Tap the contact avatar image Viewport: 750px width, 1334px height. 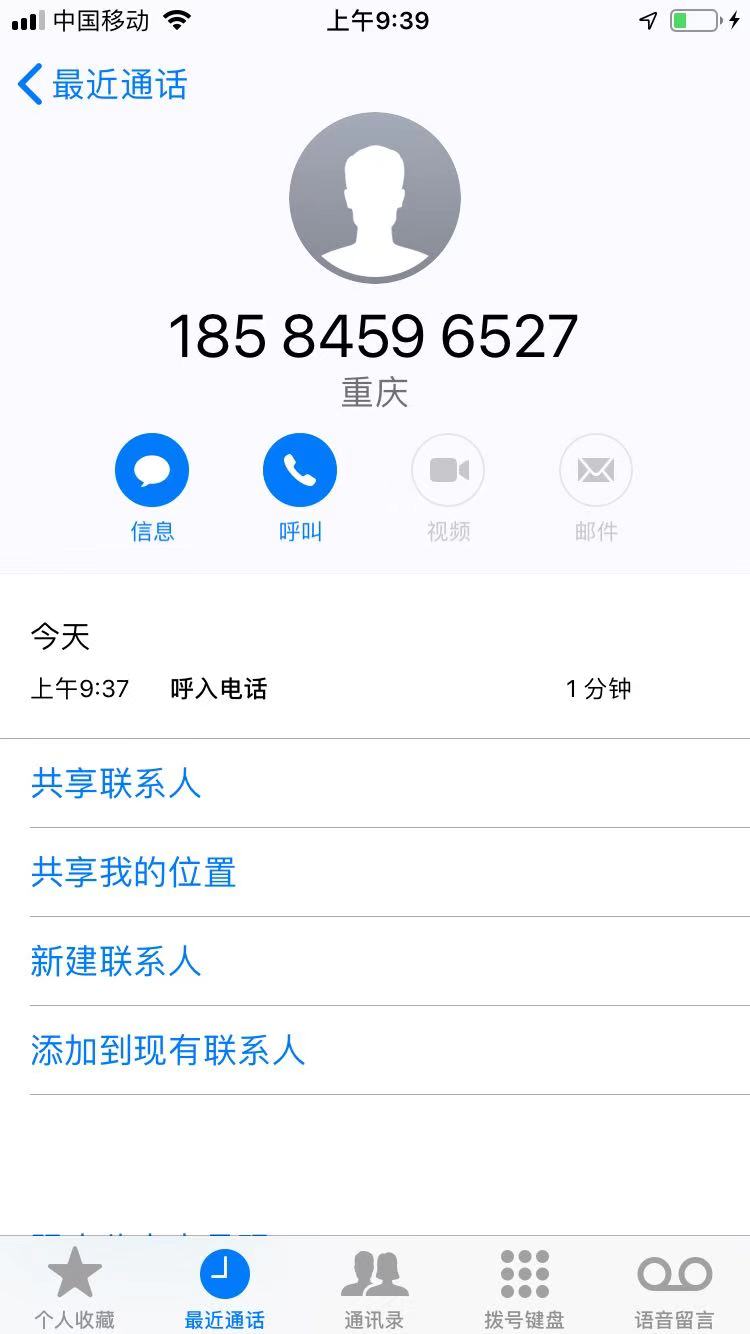[375, 197]
